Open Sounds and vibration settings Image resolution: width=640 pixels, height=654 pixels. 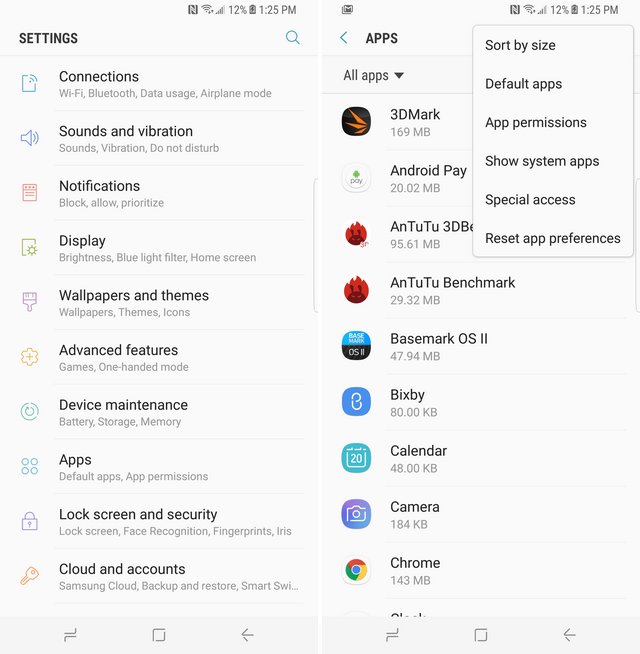click(160, 139)
